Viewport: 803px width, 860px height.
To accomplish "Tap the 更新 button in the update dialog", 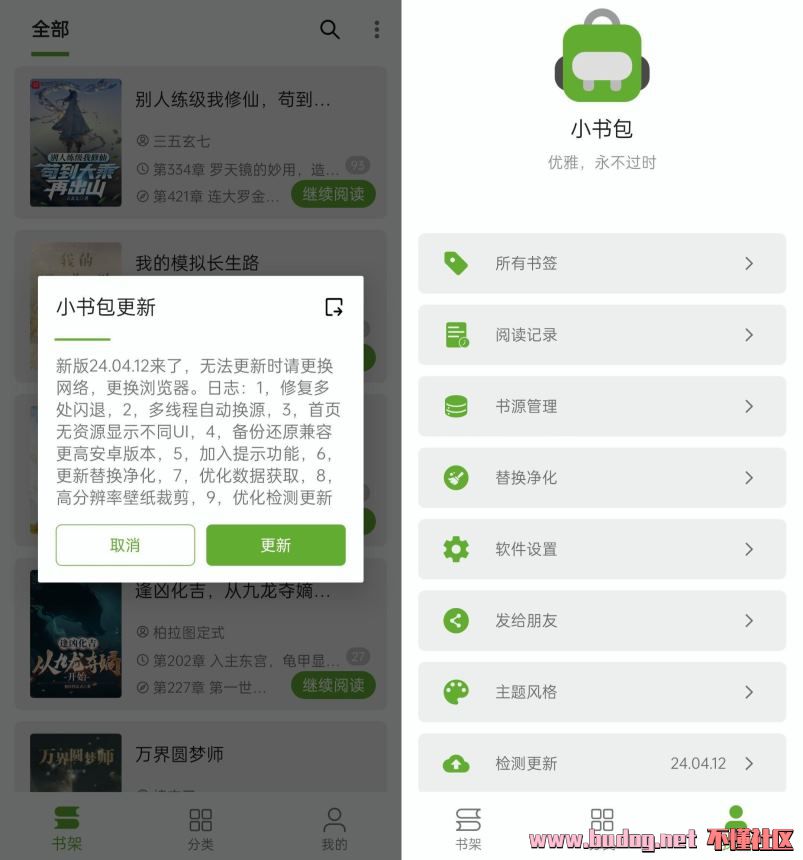I will click(275, 545).
